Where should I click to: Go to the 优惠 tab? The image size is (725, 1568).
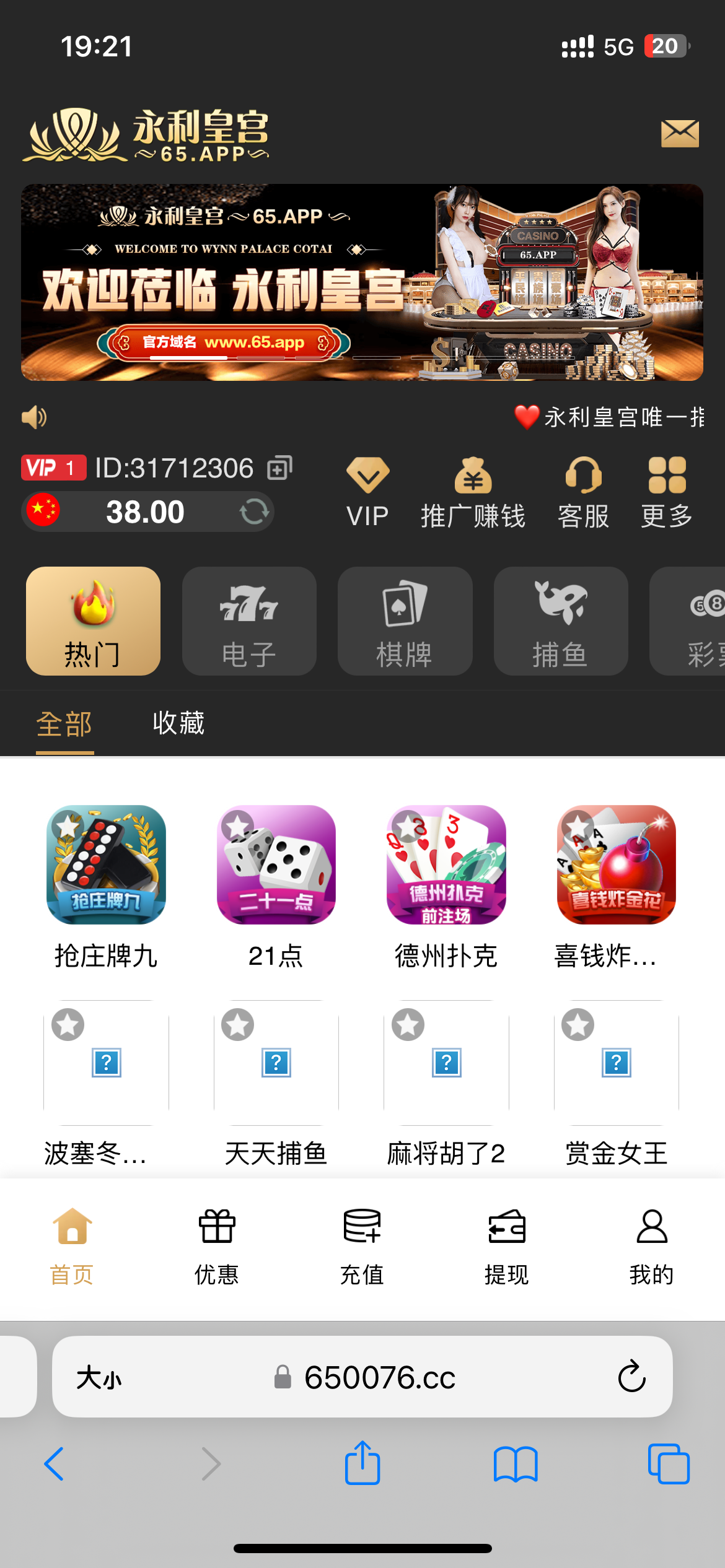coord(217,1246)
